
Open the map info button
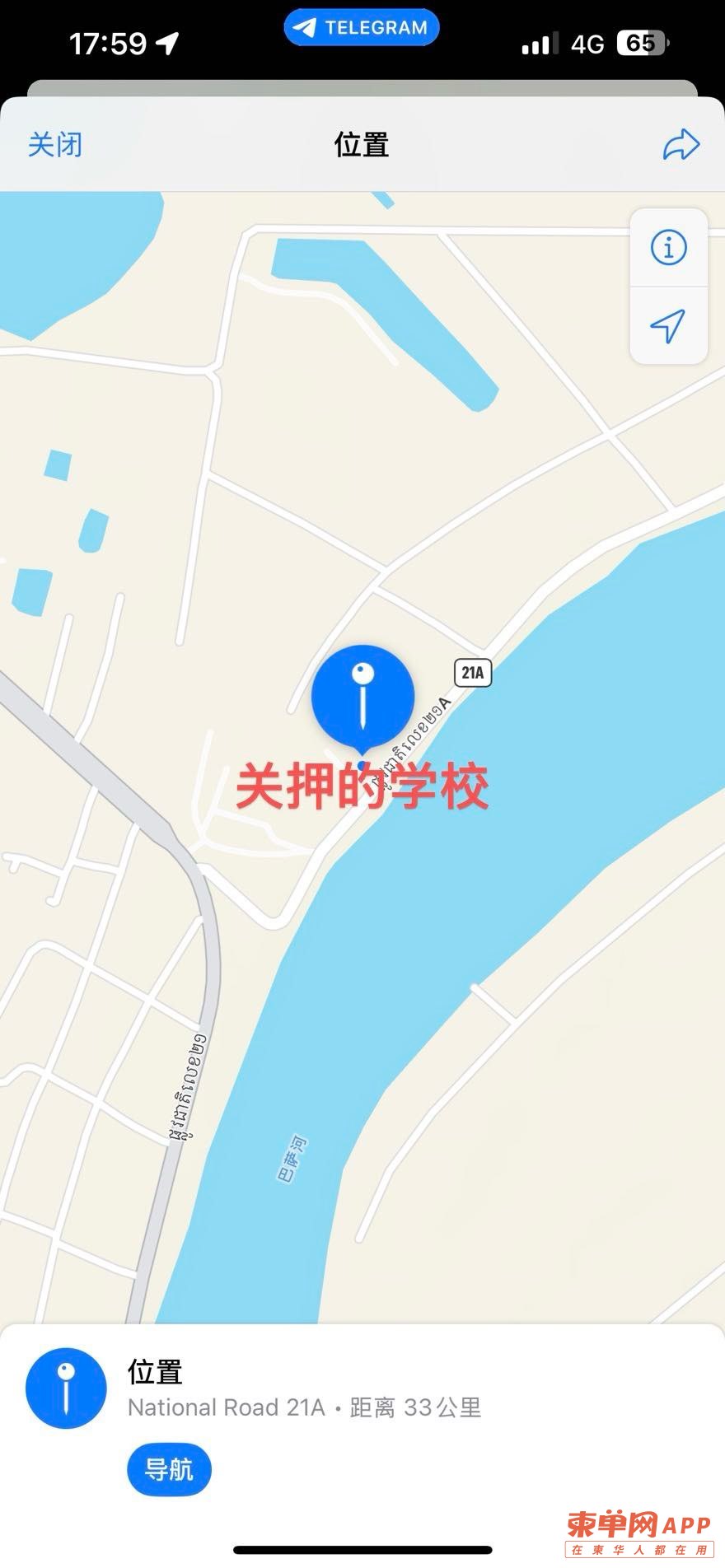pyautogui.click(x=668, y=247)
